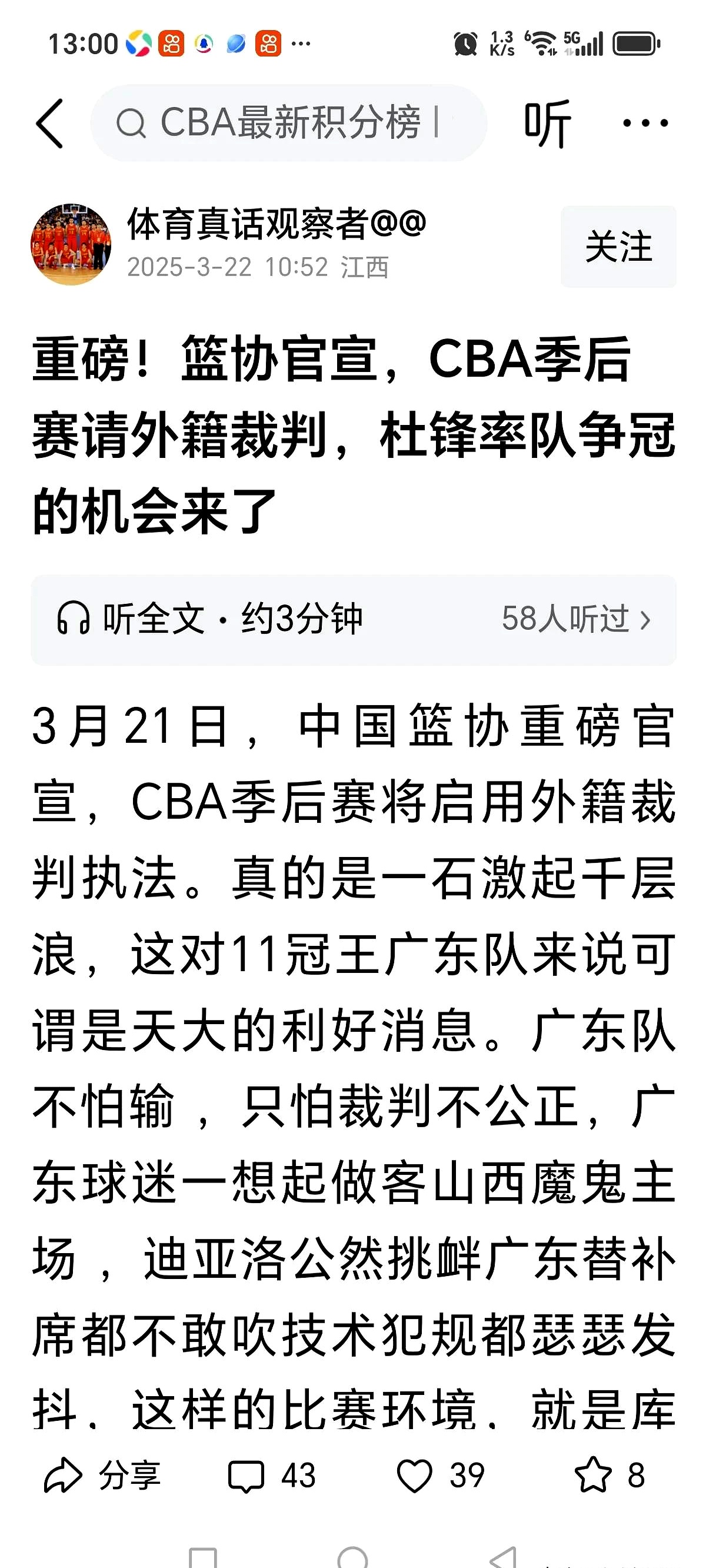Viewport: 706px width, 1568px height.
Task: Bookmark the article with the star icon
Action: [608, 1476]
